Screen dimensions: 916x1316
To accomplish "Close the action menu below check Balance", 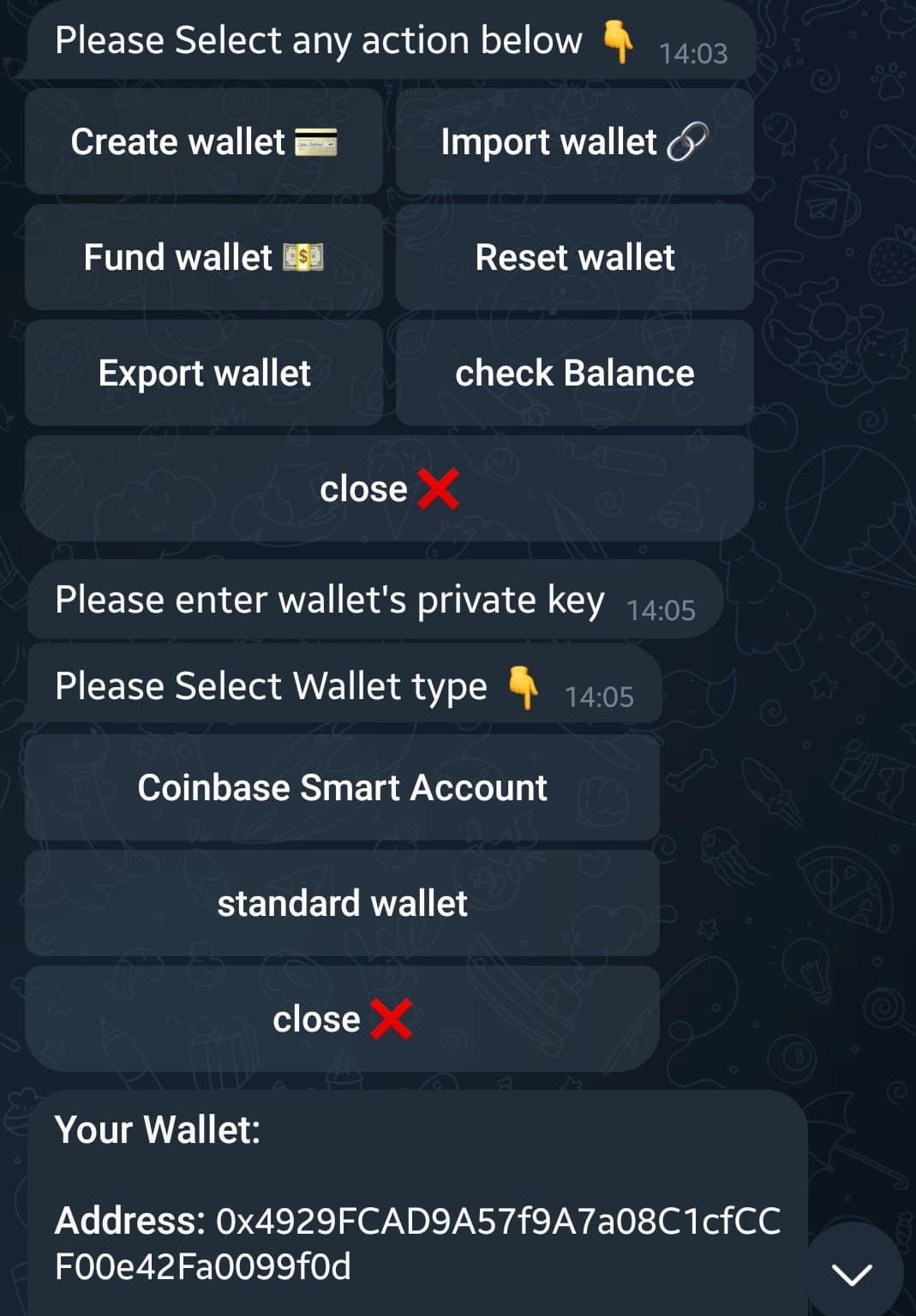I will (x=389, y=488).
